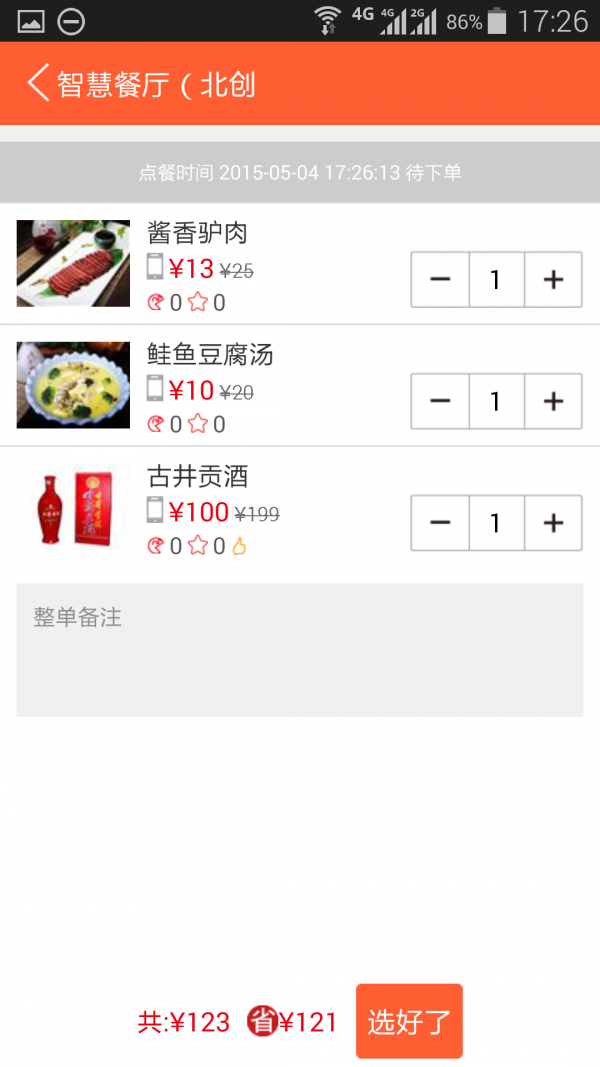Decrease quantity of 古井贡酒
The image size is (600, 1067).
click(x=440, y=523)
